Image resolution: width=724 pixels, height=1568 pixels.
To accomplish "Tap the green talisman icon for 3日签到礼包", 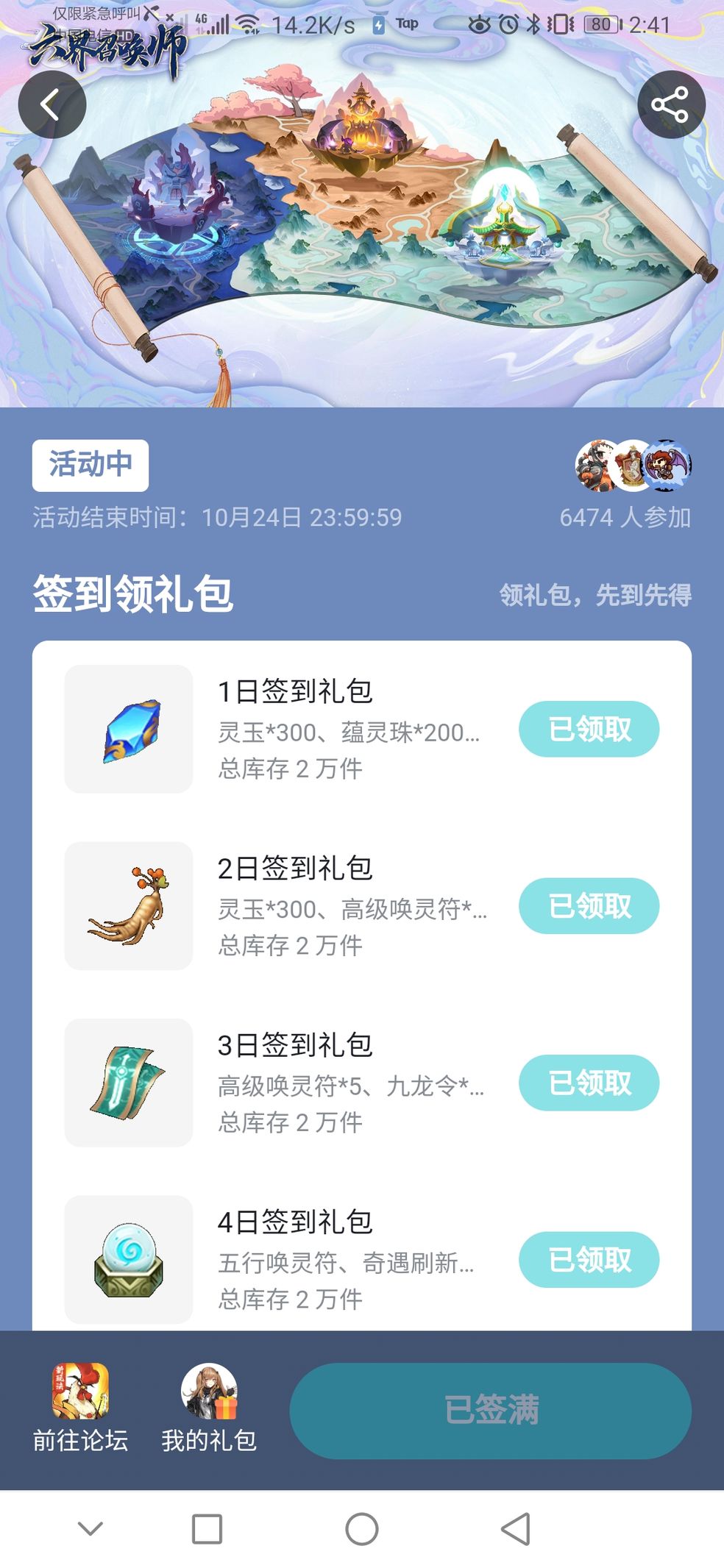I will 128,1083.
